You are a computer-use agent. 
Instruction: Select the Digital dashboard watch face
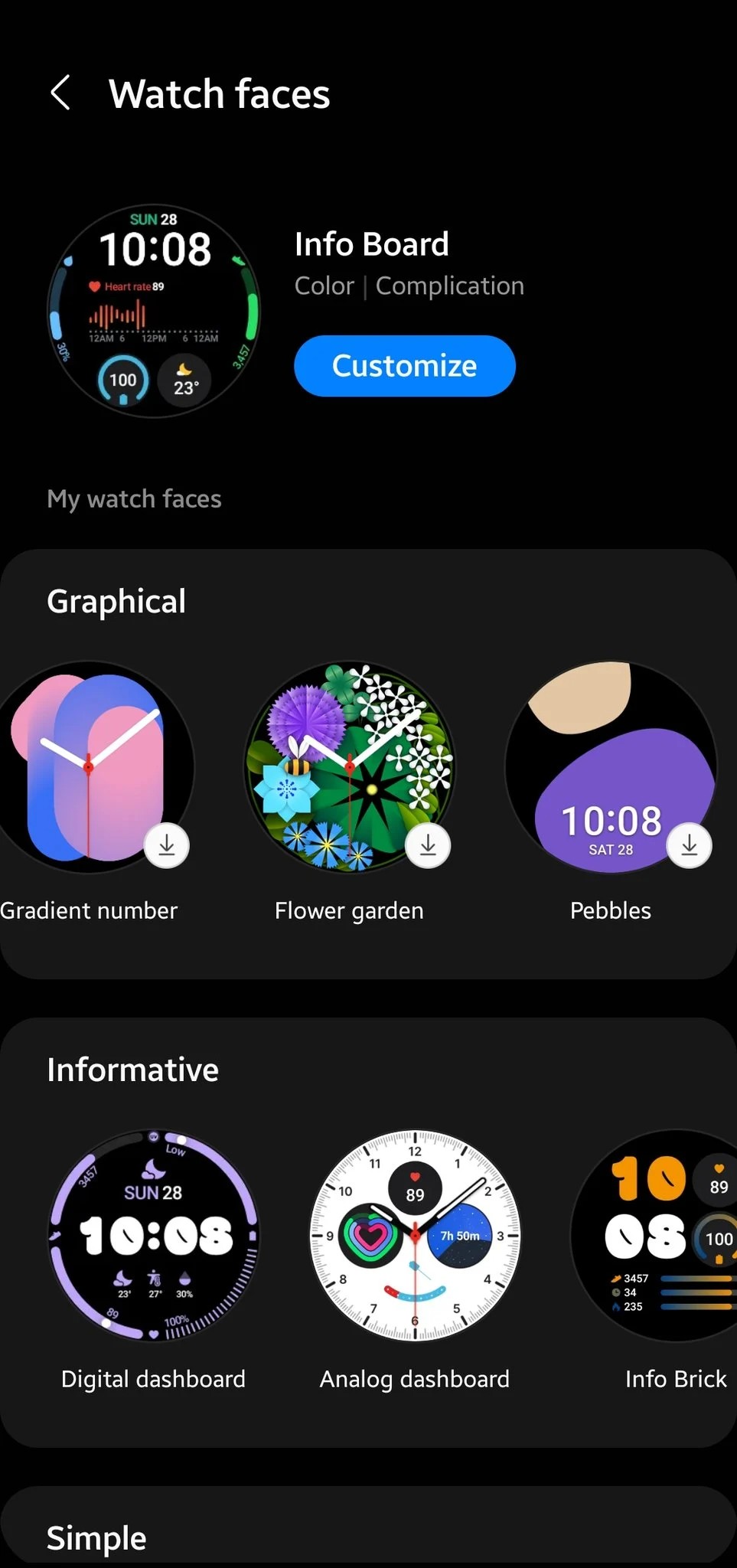click(x=154, y=1236)
